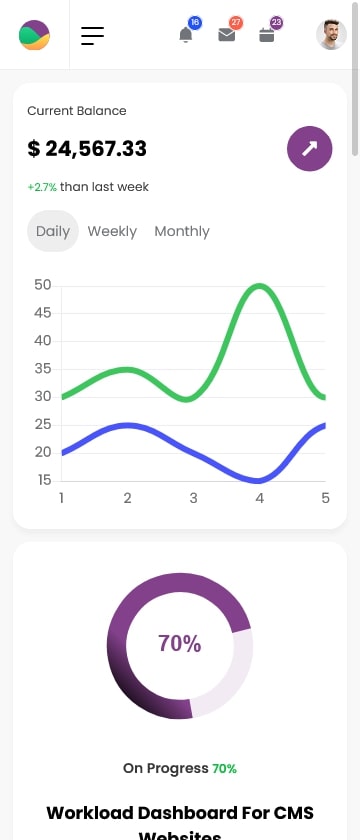Image resolution: width=360 pixels, height=840 pixels.
Task: Open the user profile avatar
Action: coord(332,35)
